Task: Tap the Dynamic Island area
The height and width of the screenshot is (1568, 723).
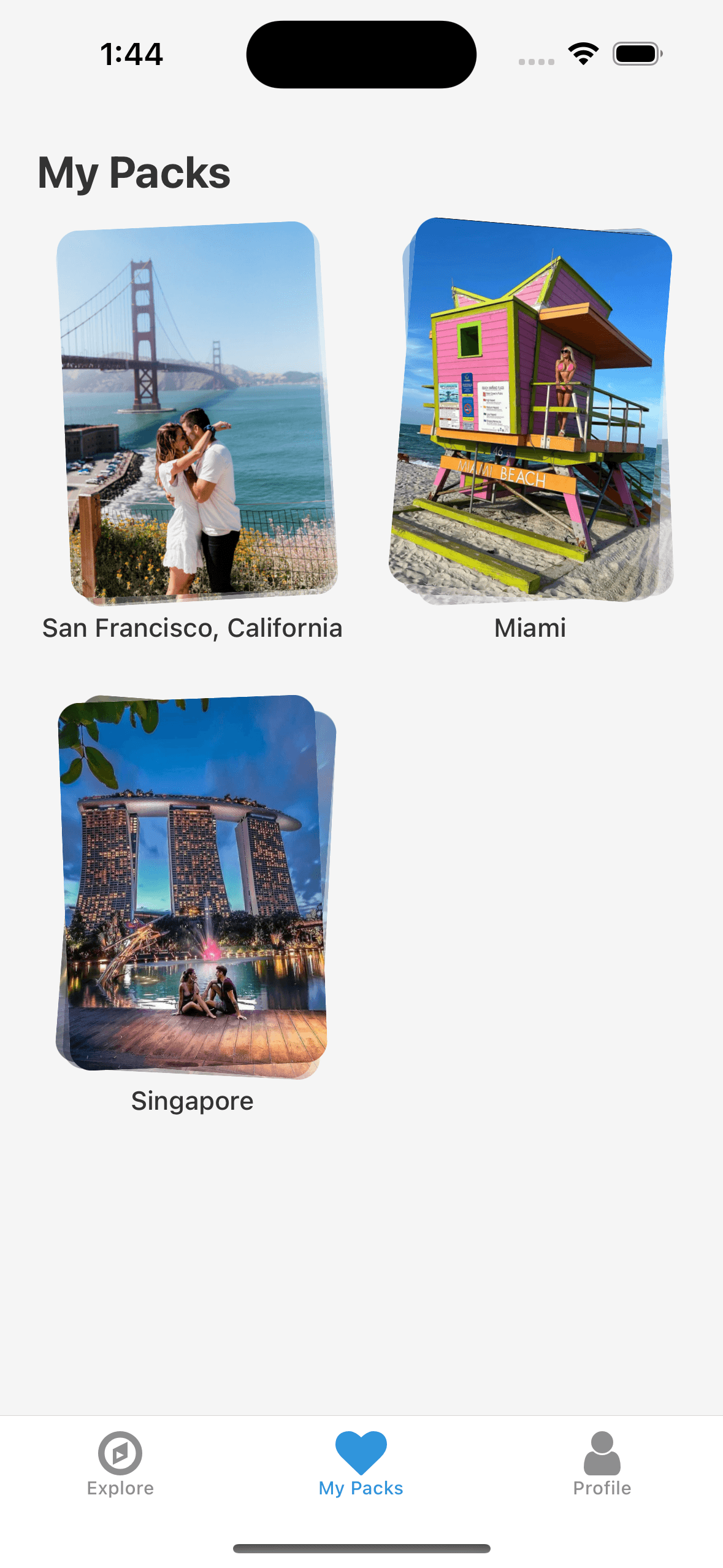Action: point(361,54)
